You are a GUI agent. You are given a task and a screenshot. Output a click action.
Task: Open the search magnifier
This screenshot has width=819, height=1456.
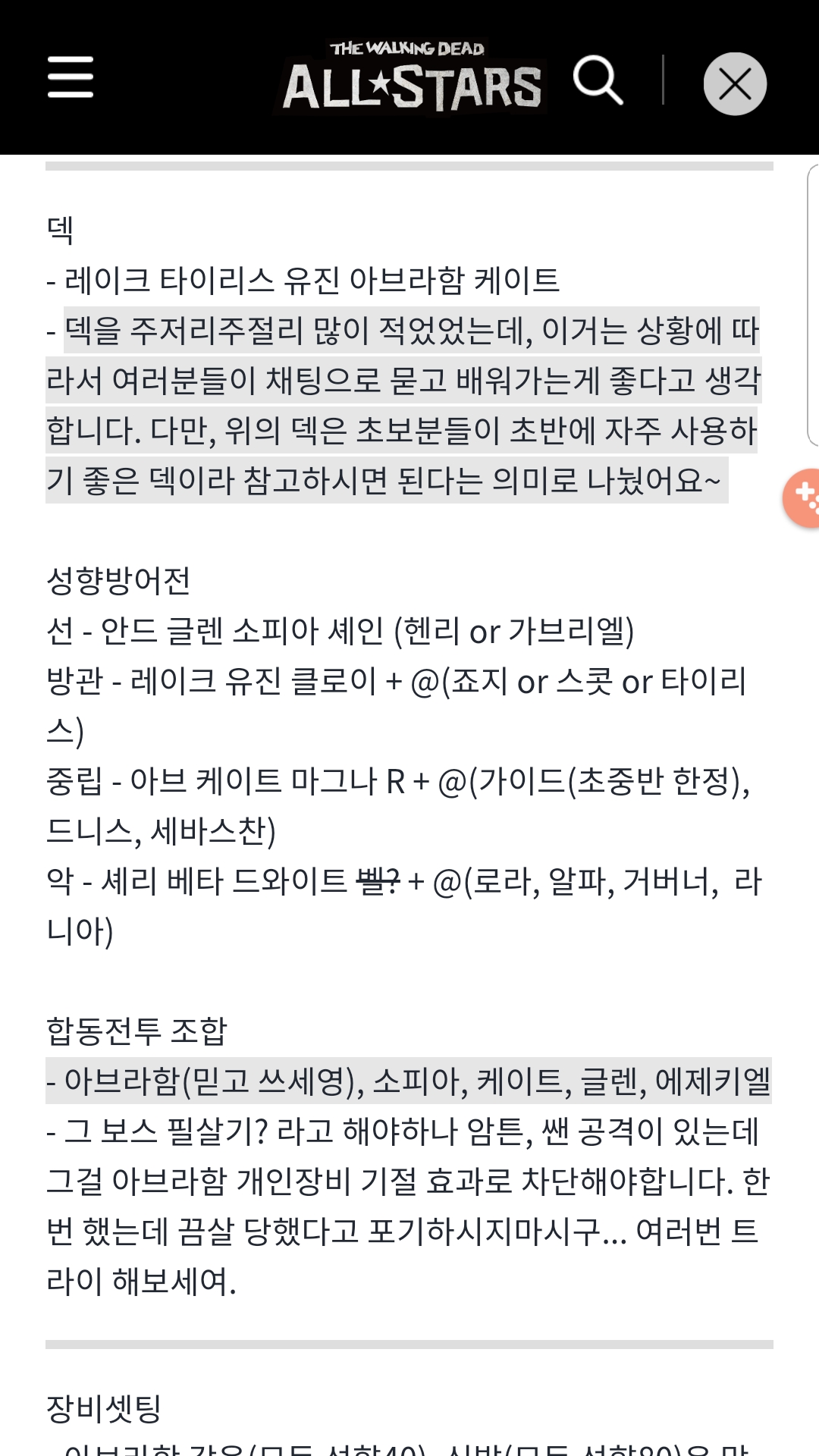tap(598, 79)
